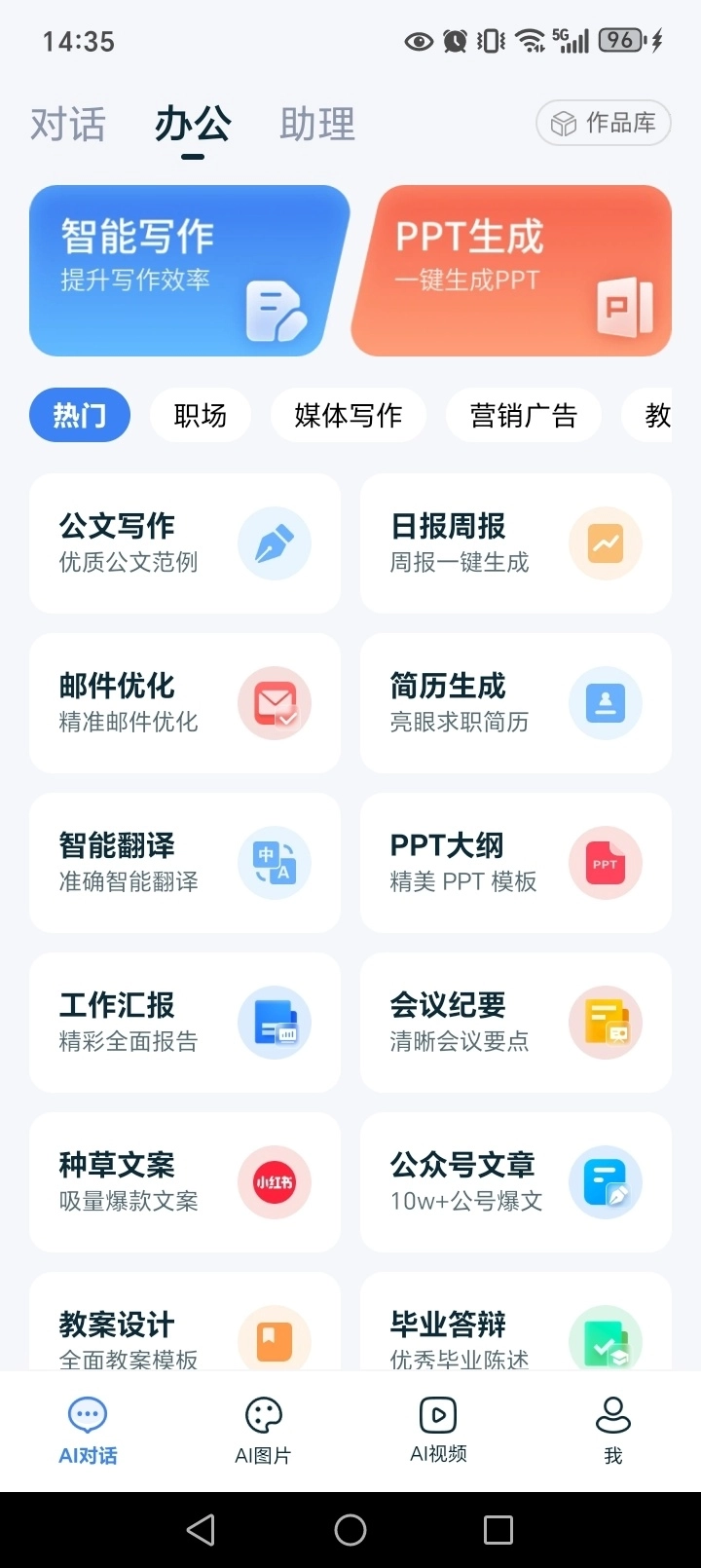Viewport: 701px width, 1568px height.
Task: Open the 作品库 works library
Action: (x=603, y=123)
